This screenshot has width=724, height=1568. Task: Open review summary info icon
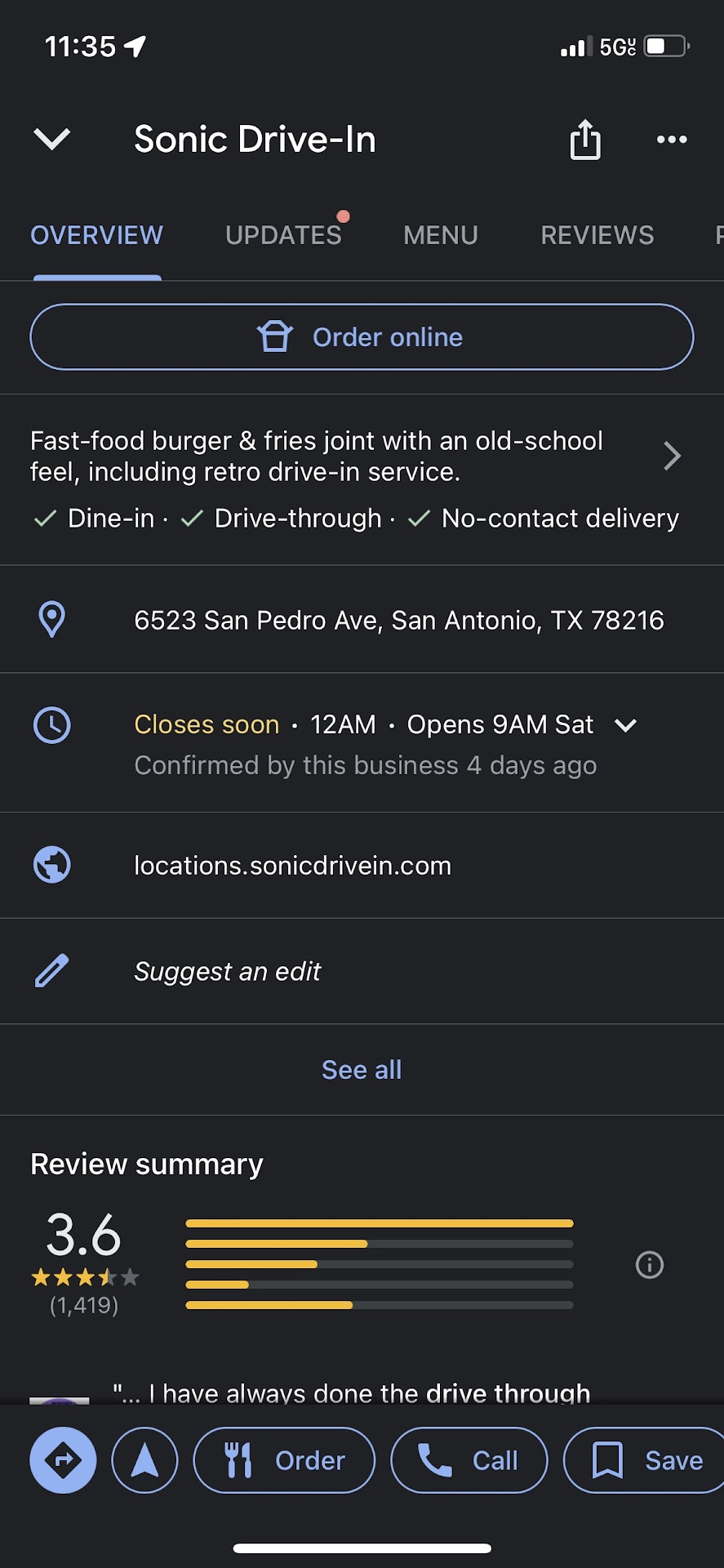tap(650, 1265)
